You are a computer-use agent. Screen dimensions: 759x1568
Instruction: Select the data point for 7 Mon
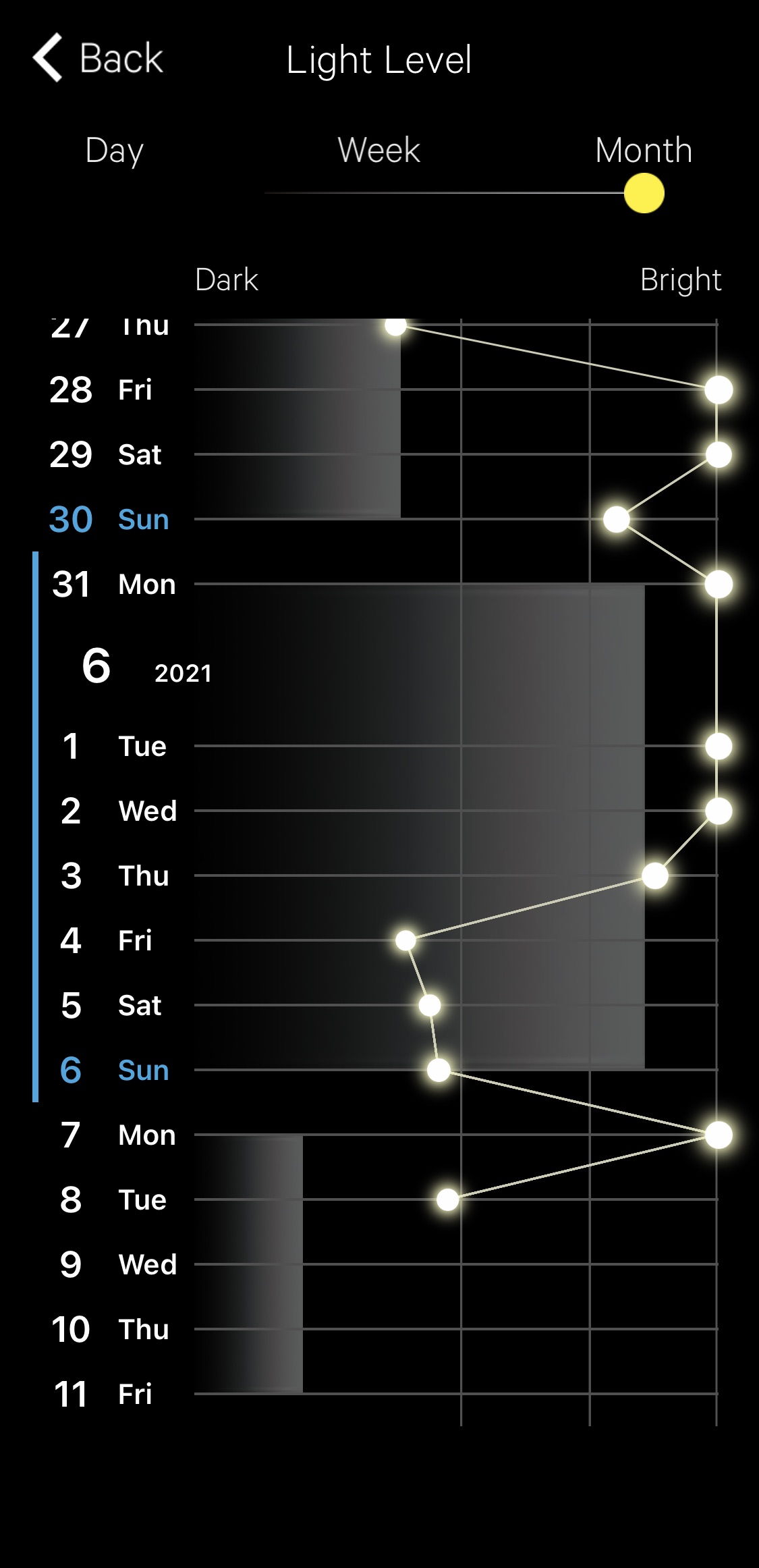coord(718,1135)
